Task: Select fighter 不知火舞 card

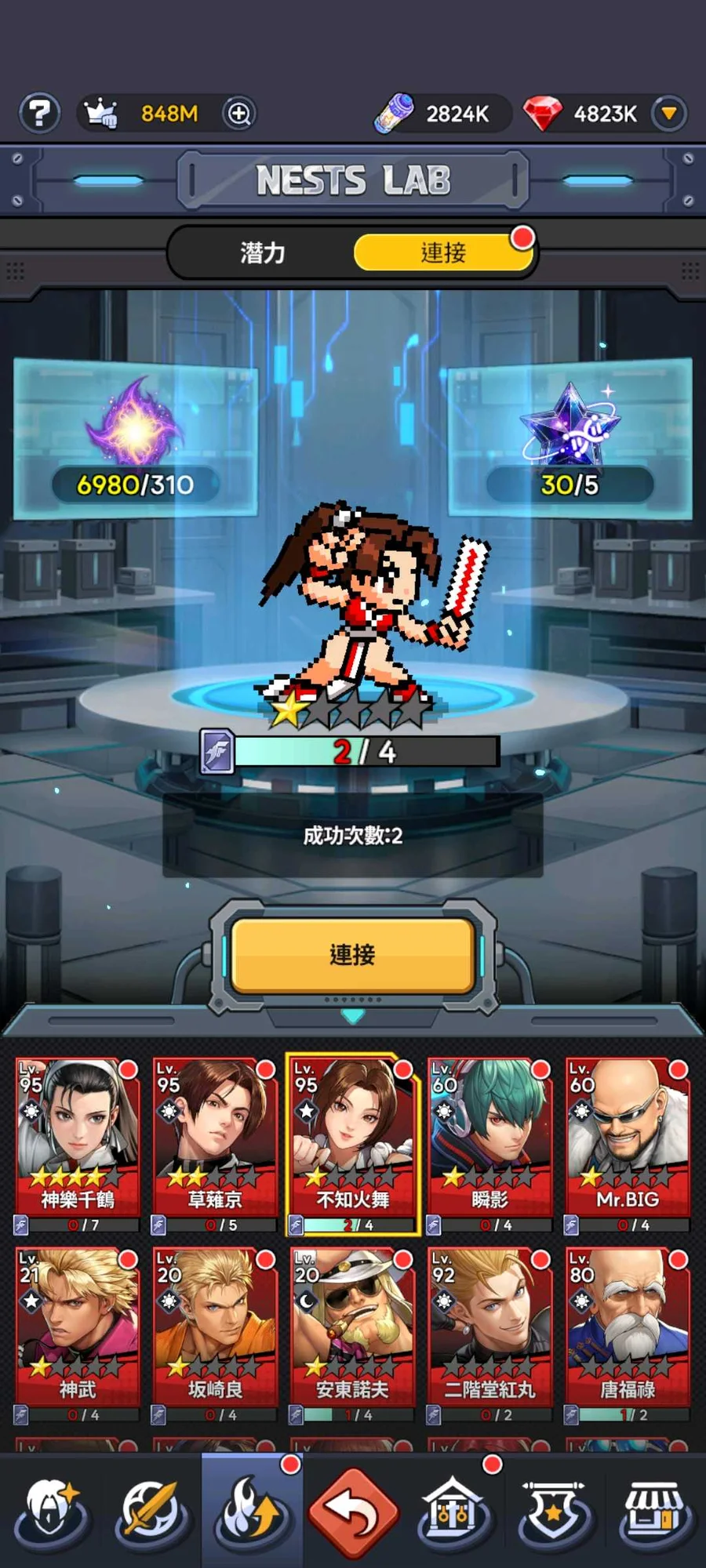Action: (353, 1145)
